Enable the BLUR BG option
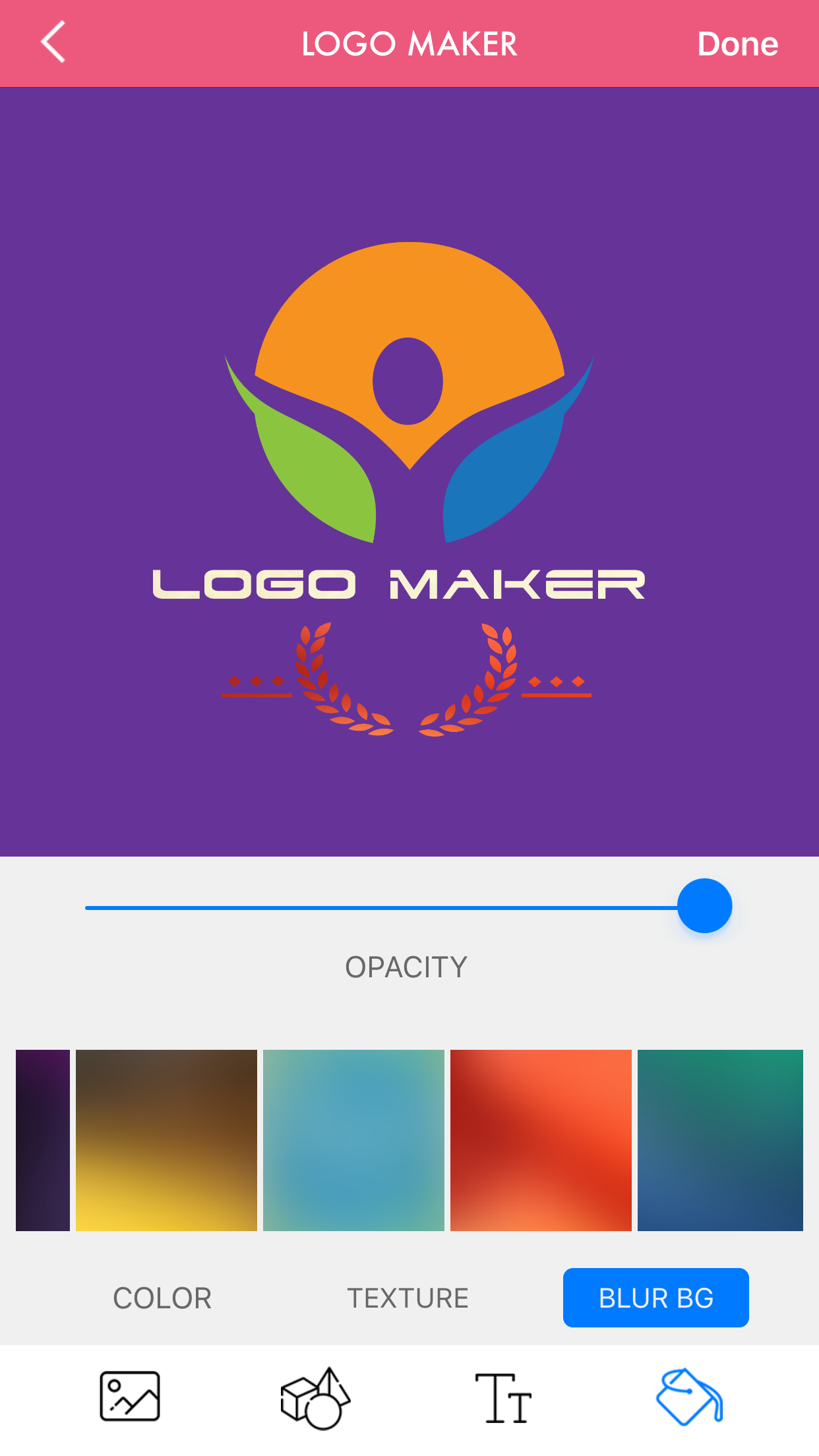Screen dimensions: 819x1456 [655, 1297]
